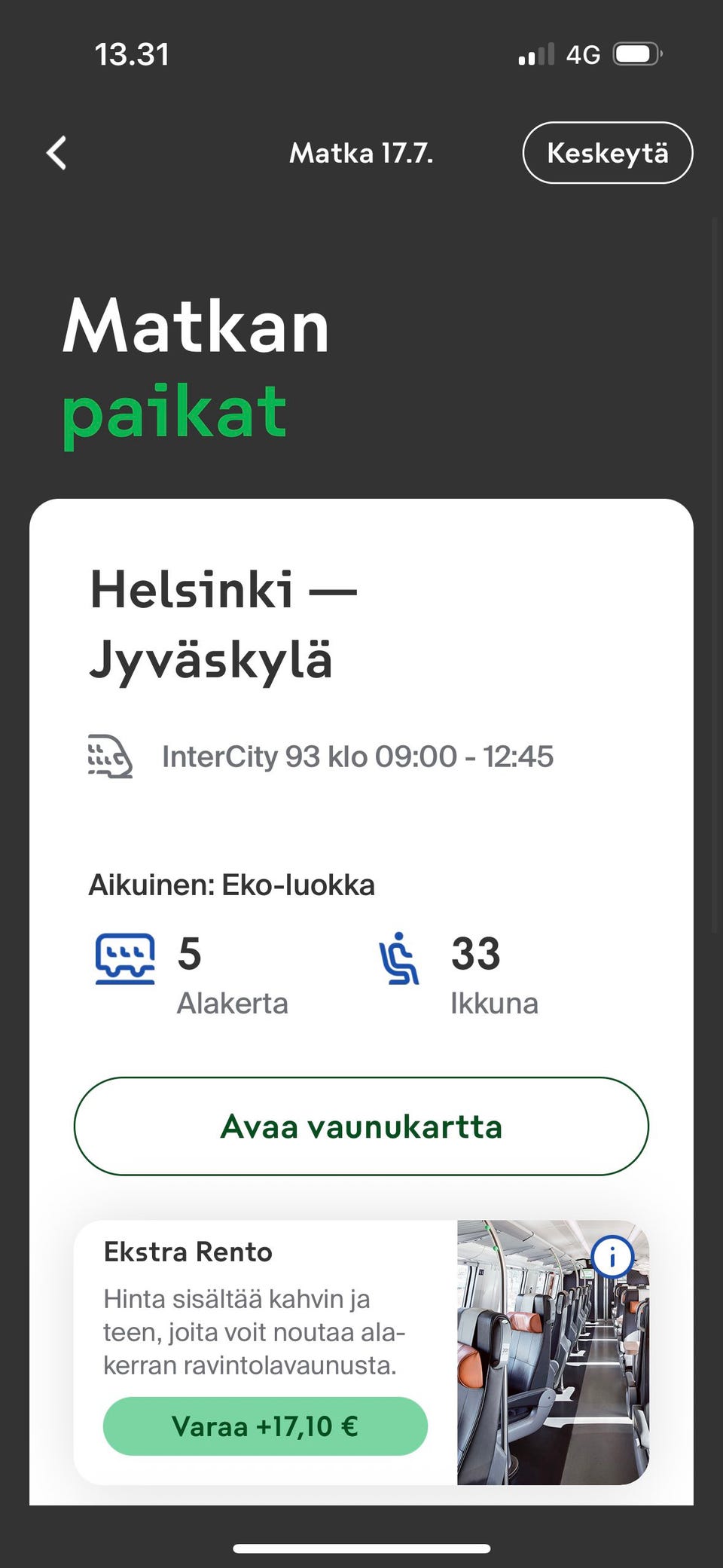The width and height of the screenshot is (723, 1568).
Task: Go back with the top-left arrow
Action: click(x=56, y=153)
